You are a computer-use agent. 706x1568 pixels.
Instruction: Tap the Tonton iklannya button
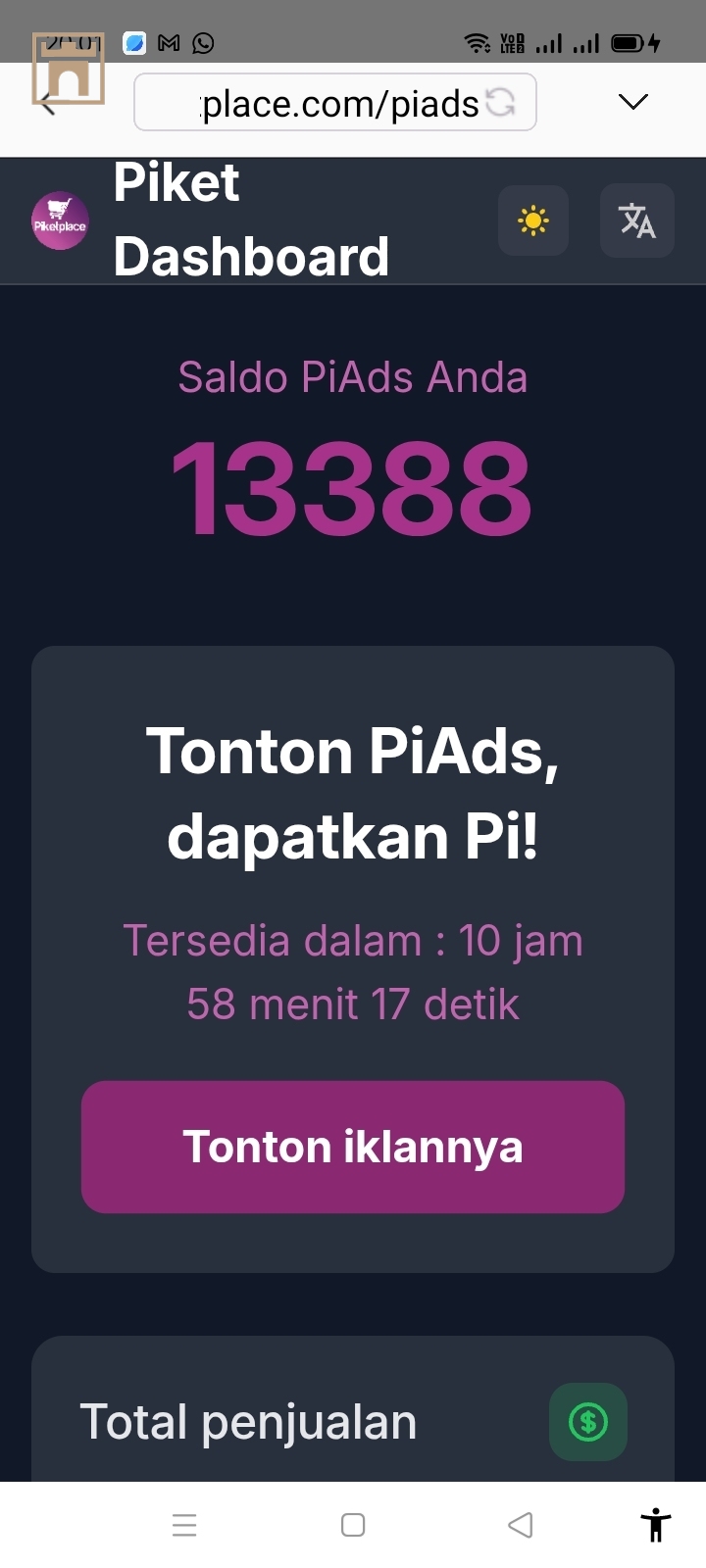tap(353, 1147)
